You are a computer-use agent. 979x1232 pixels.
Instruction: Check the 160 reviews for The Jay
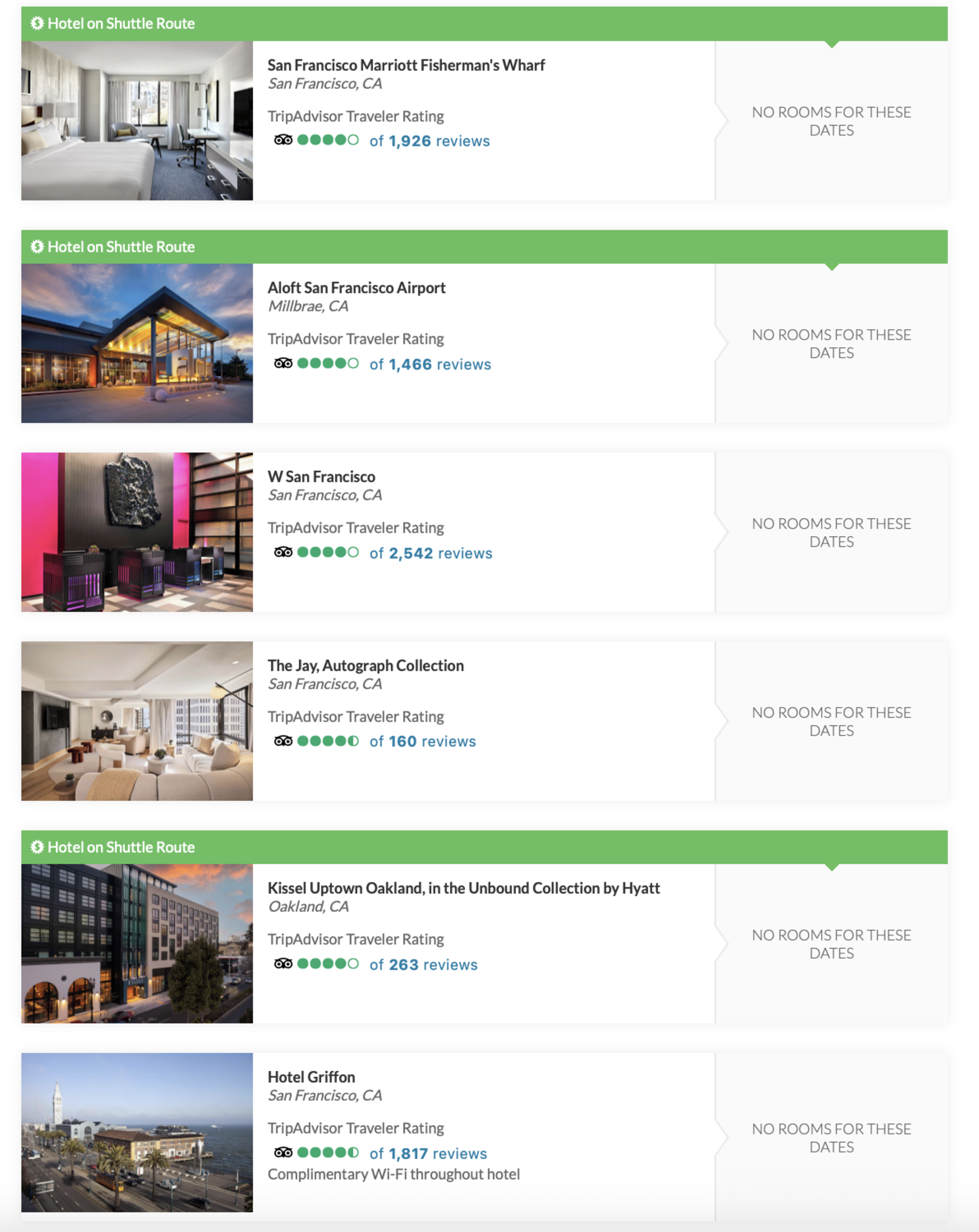[x=422, y=742]
